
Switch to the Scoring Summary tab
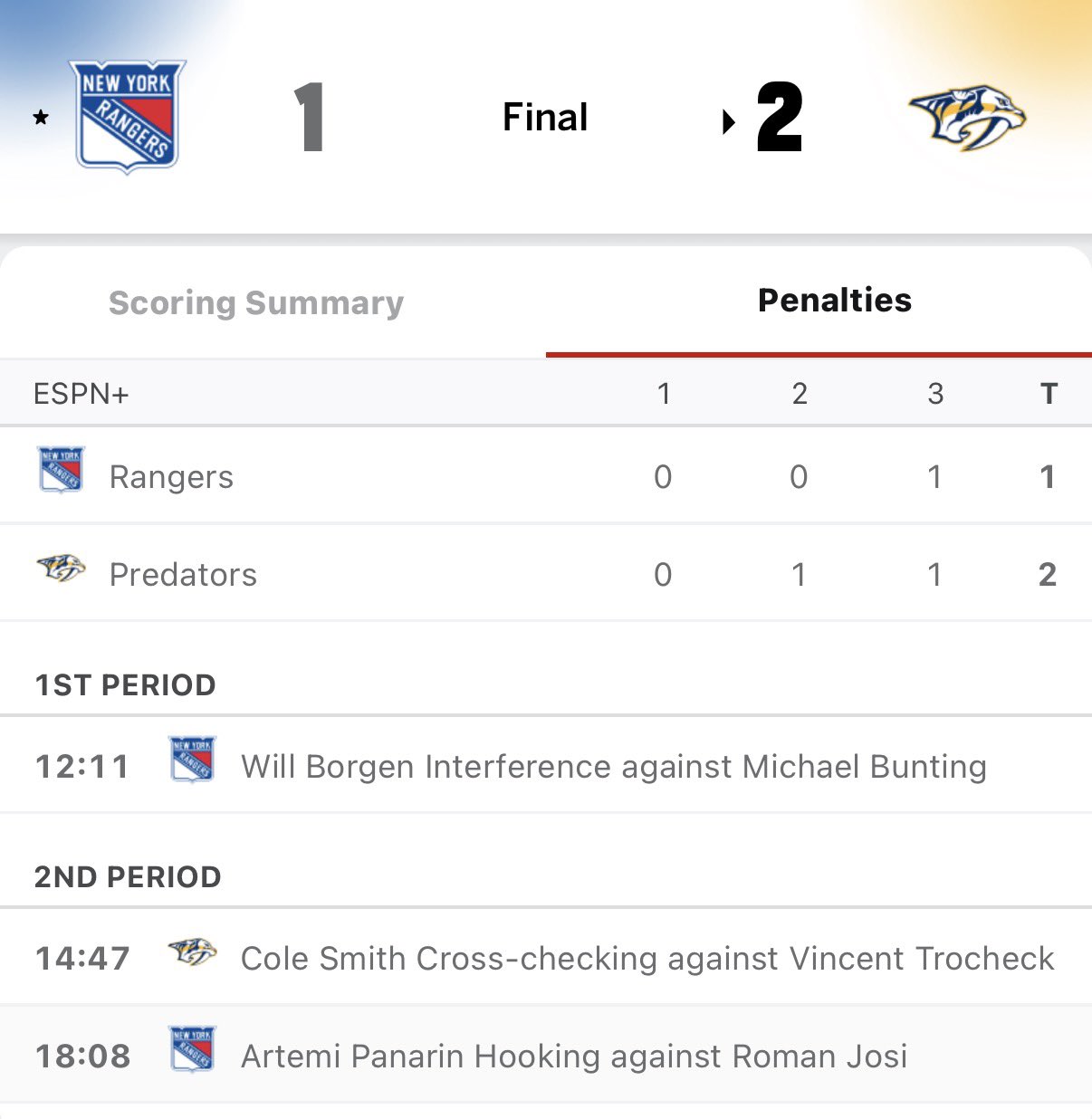[256, 303]
